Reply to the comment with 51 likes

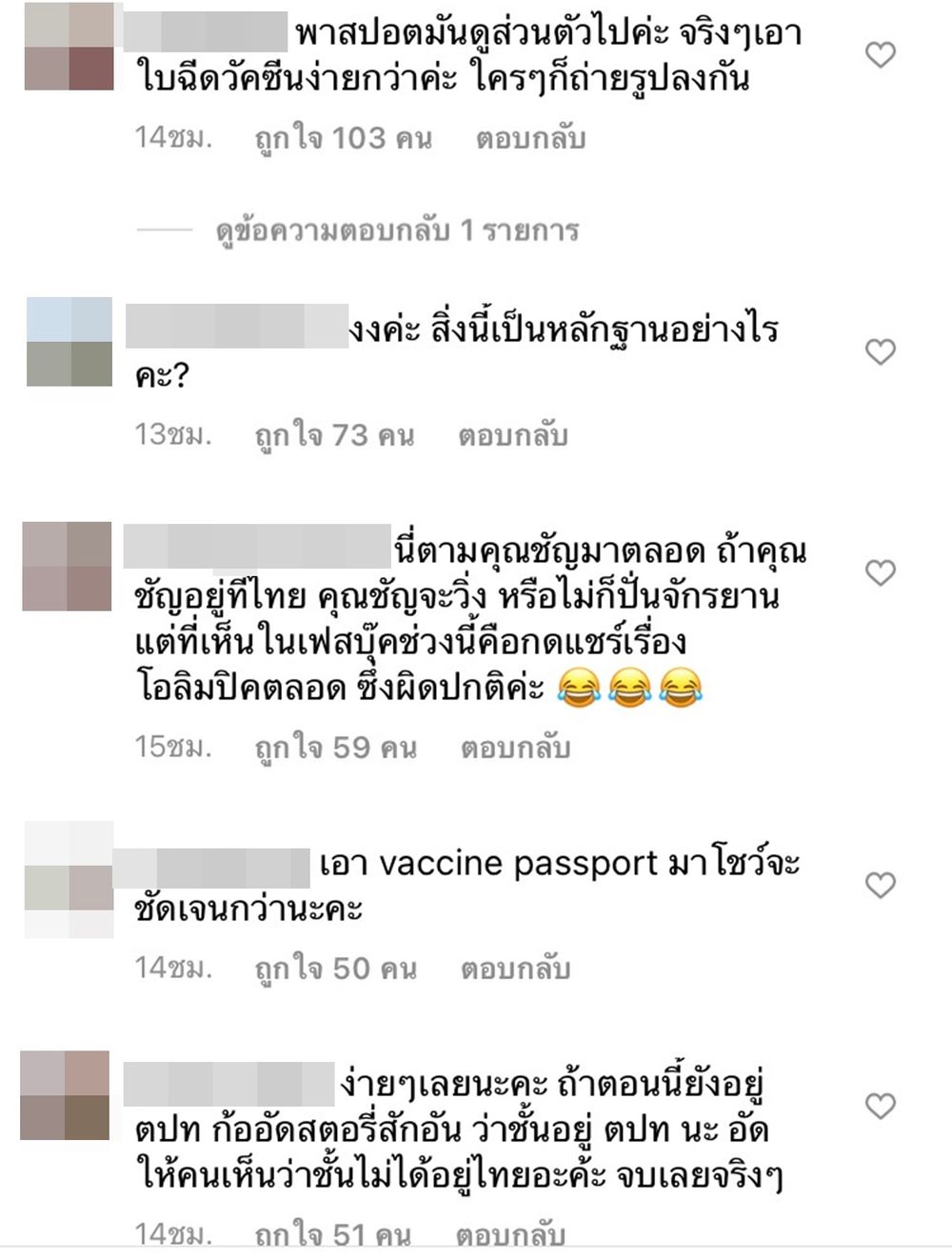[510, 1235]
